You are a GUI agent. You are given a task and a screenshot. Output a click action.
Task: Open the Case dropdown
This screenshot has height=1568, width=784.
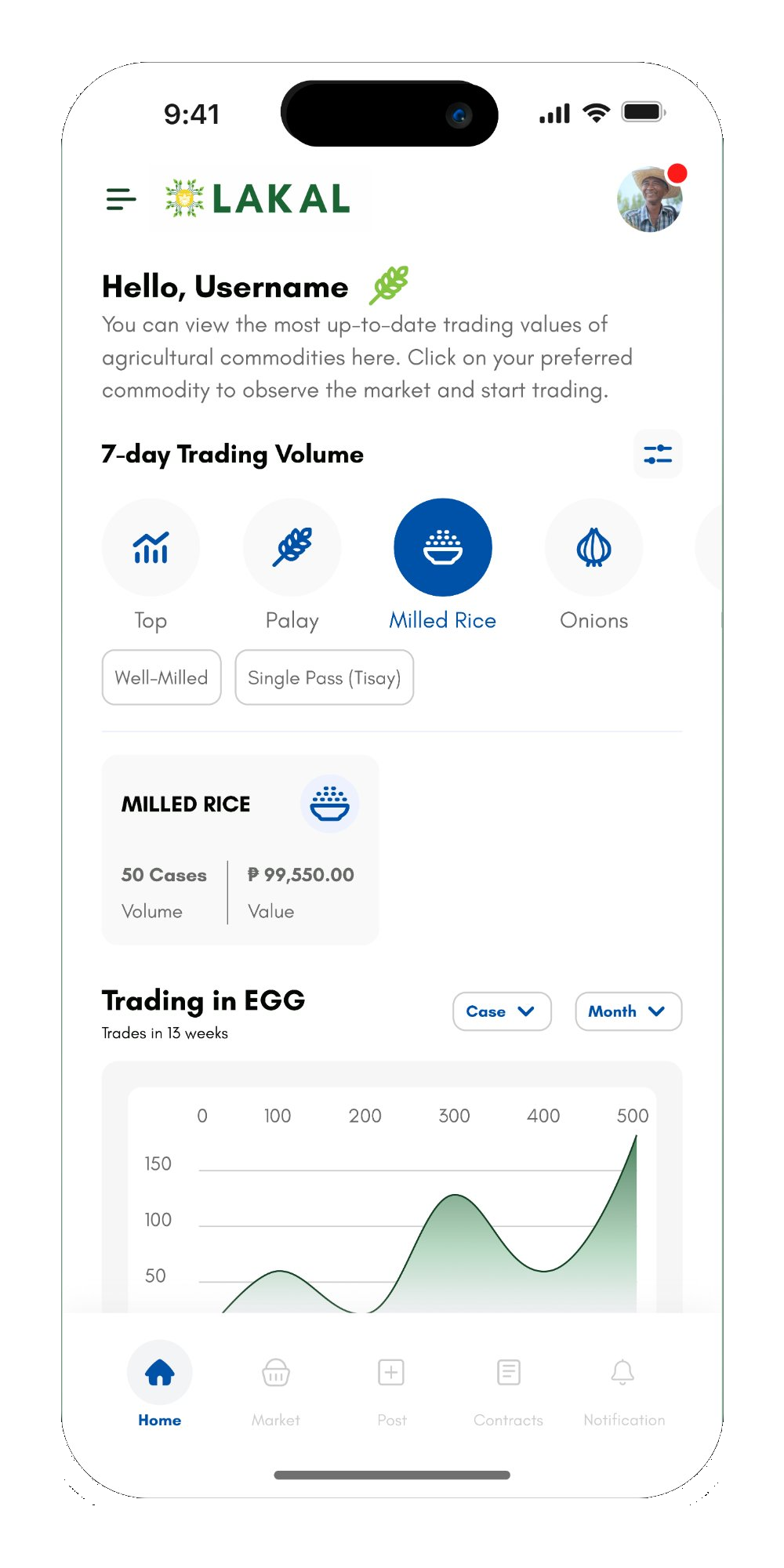point(502,1011)
